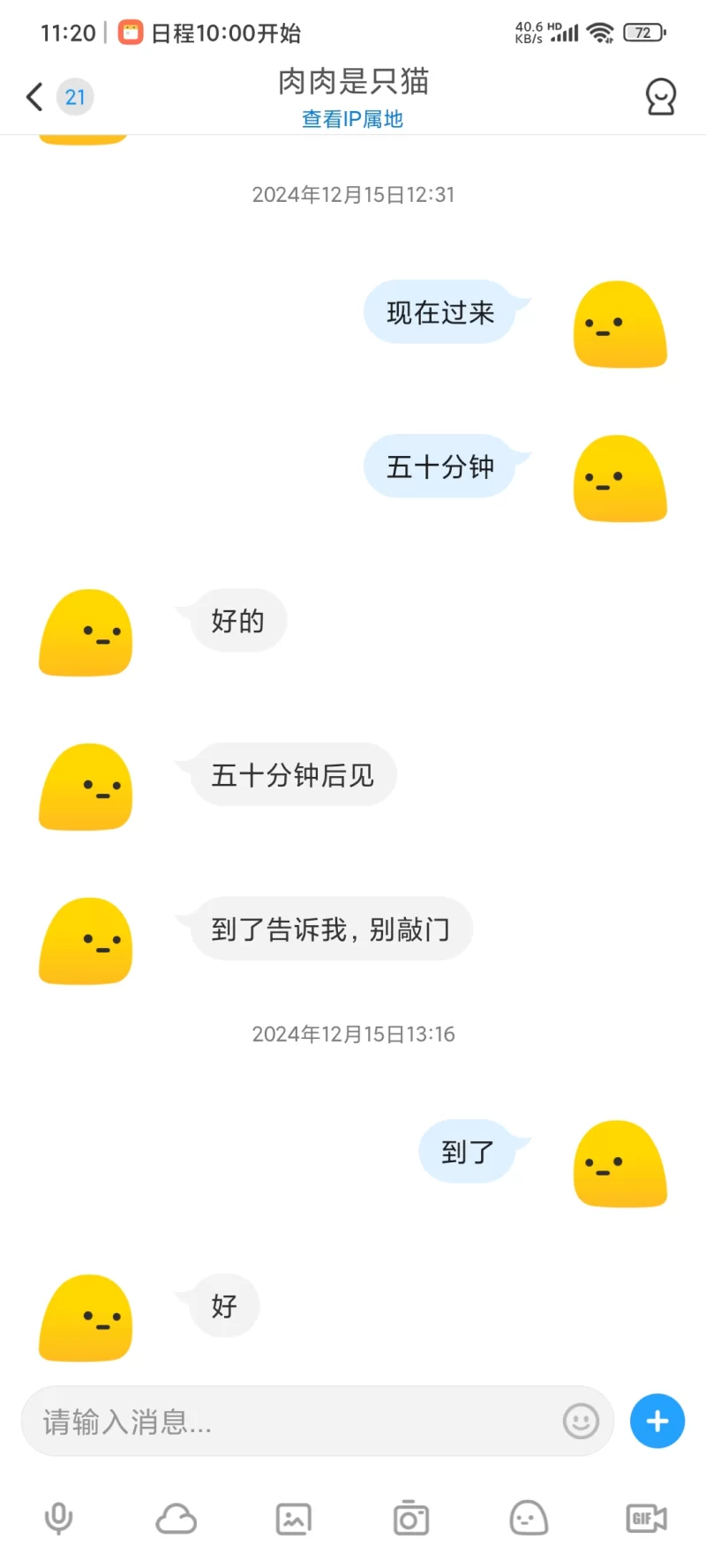Open the GIF video option
Screen dimensions: 706x1568
pyautogui.click(x=646, y=1519)
